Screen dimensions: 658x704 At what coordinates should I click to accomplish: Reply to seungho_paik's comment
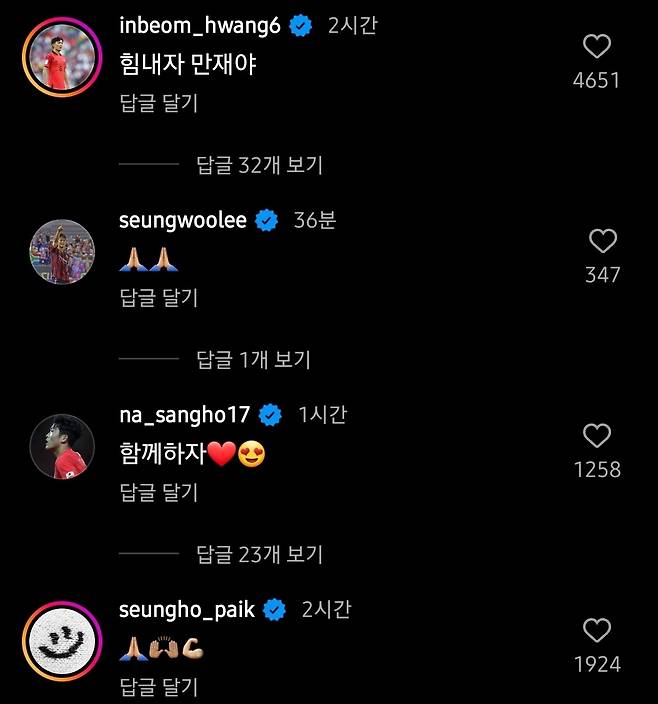coord(159,686)
